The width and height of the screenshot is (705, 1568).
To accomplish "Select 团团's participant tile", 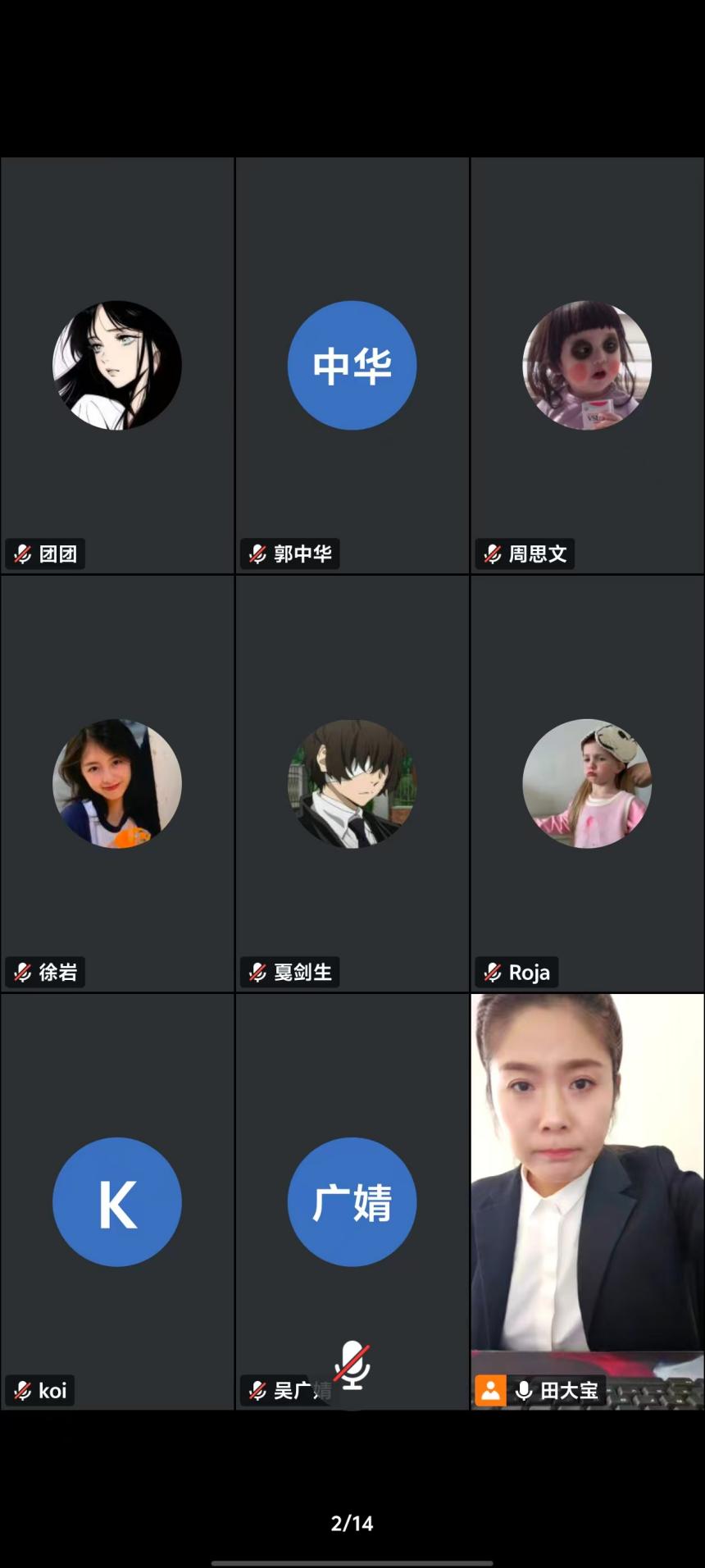I will pyautogui.click(x=117, y=366).
